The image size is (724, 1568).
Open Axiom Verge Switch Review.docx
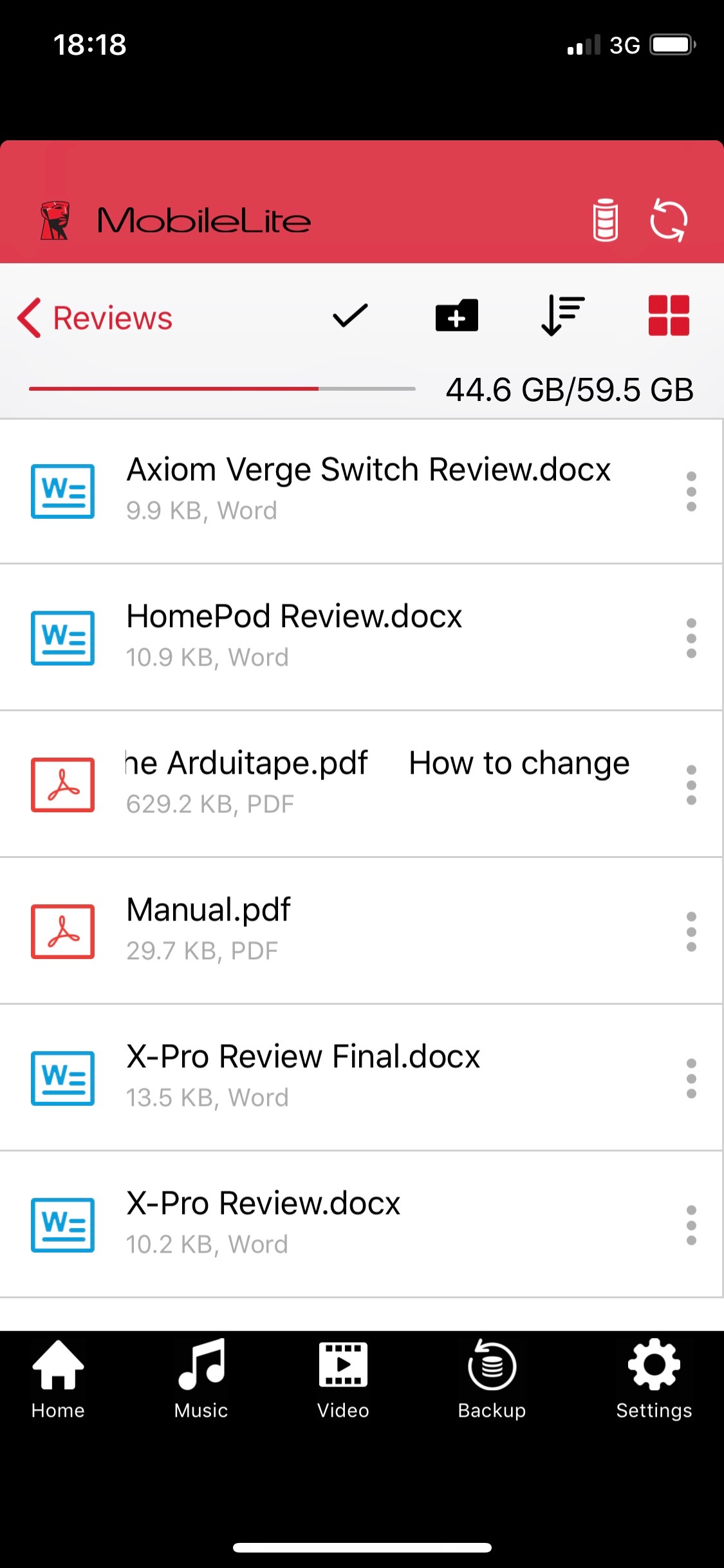[x=361, y=491]
